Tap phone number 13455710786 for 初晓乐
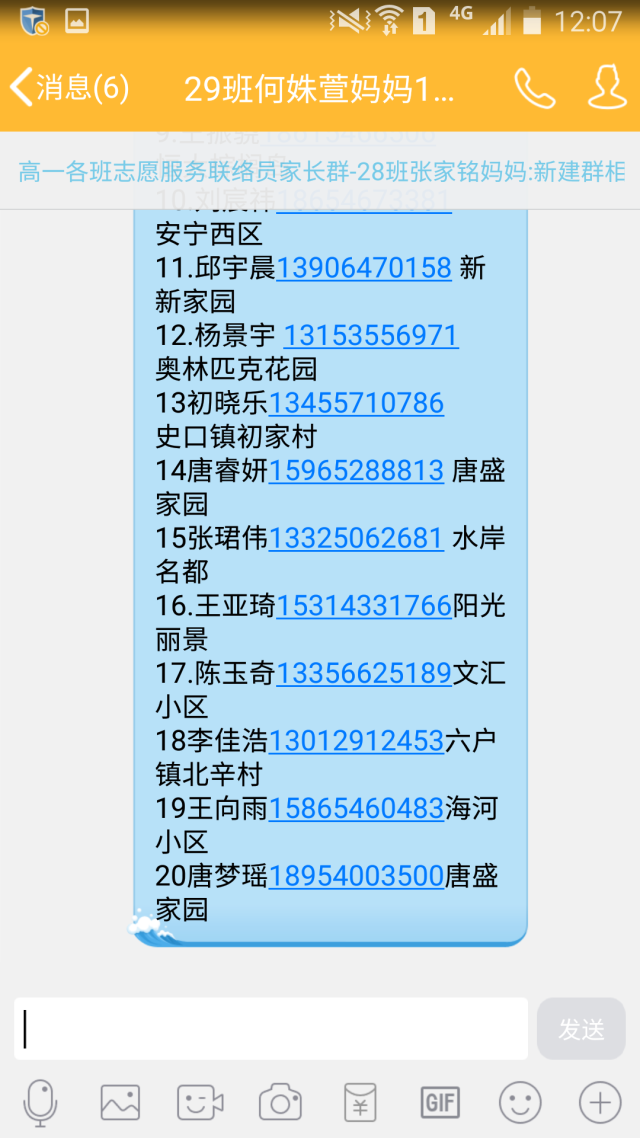640x1138 pixels. 356,403
